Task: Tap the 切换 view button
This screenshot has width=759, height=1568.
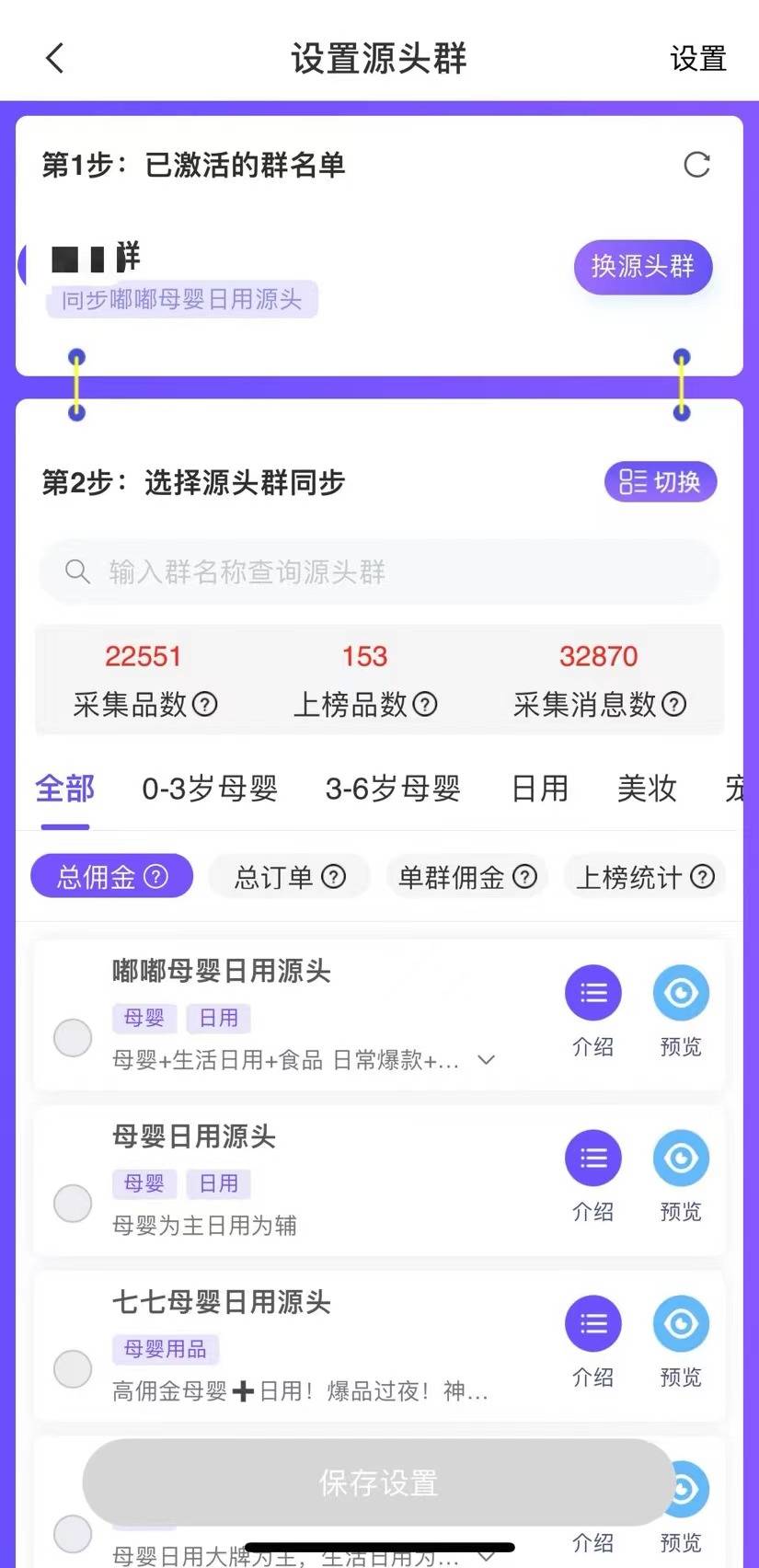Action: click(660, 481)
